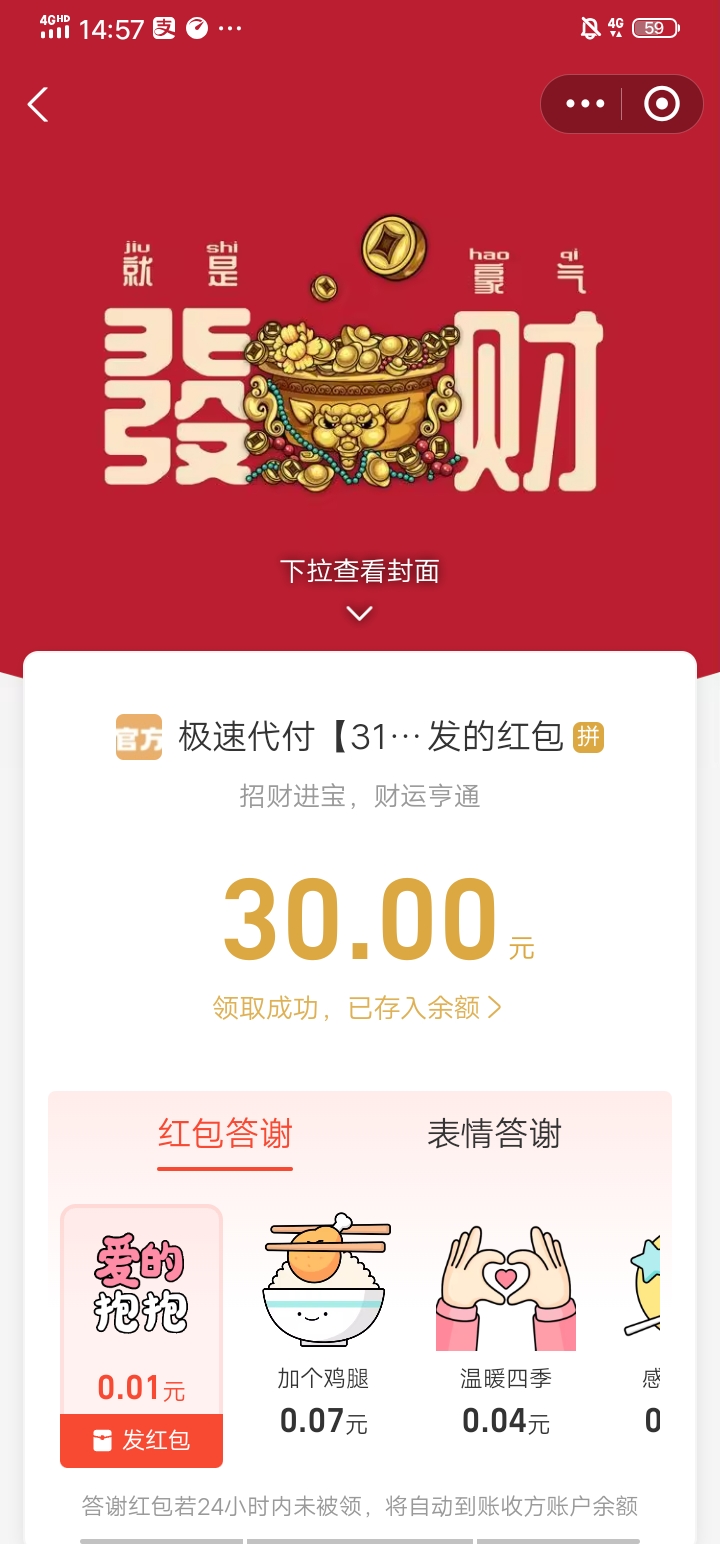Send the 0.01元 thank-you red packet 发红包
Image resolution: width=720 pixels, height=1544 pixels.
[141, 1440]
